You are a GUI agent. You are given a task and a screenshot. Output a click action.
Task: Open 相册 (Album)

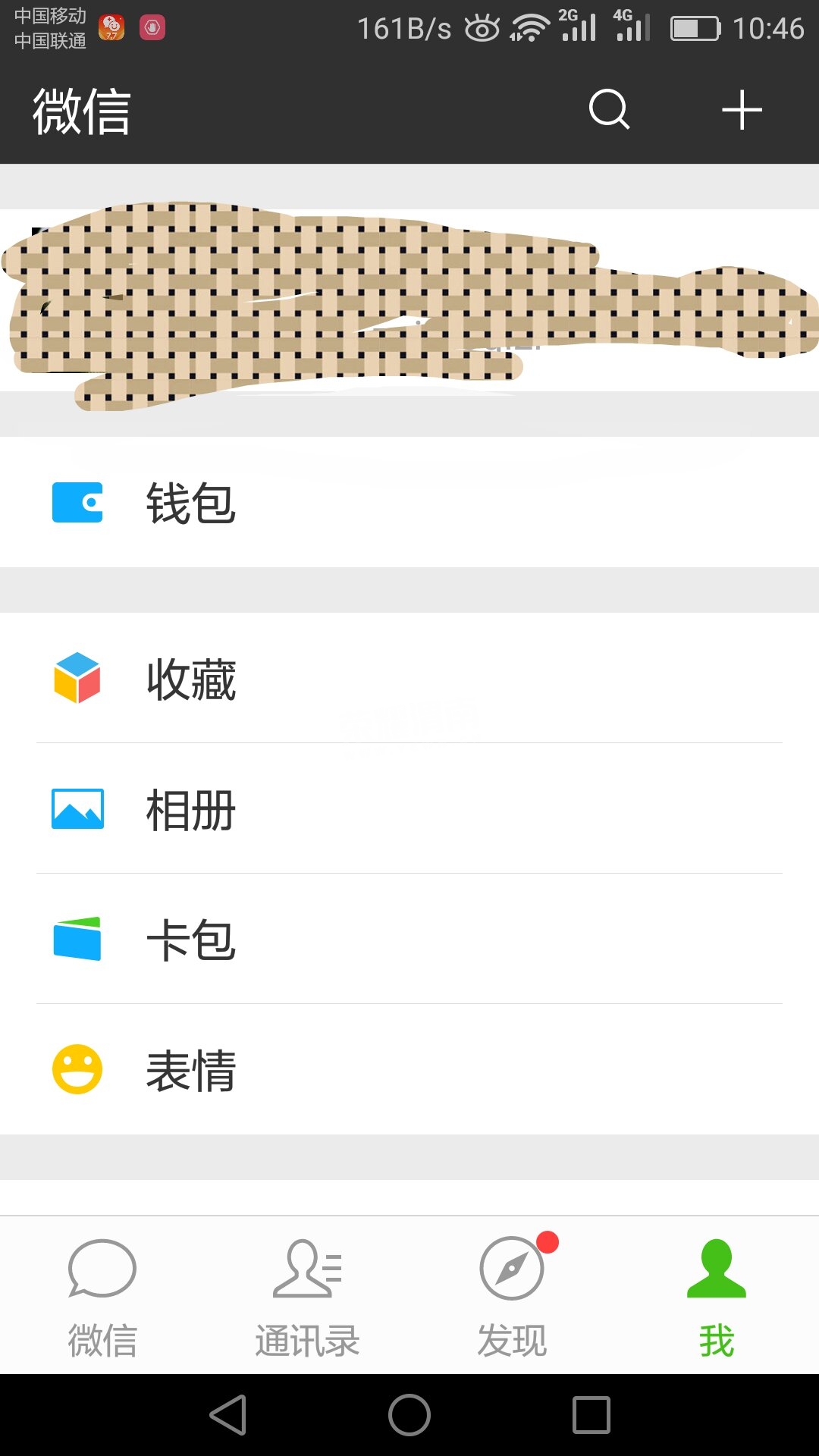point(409,808)
